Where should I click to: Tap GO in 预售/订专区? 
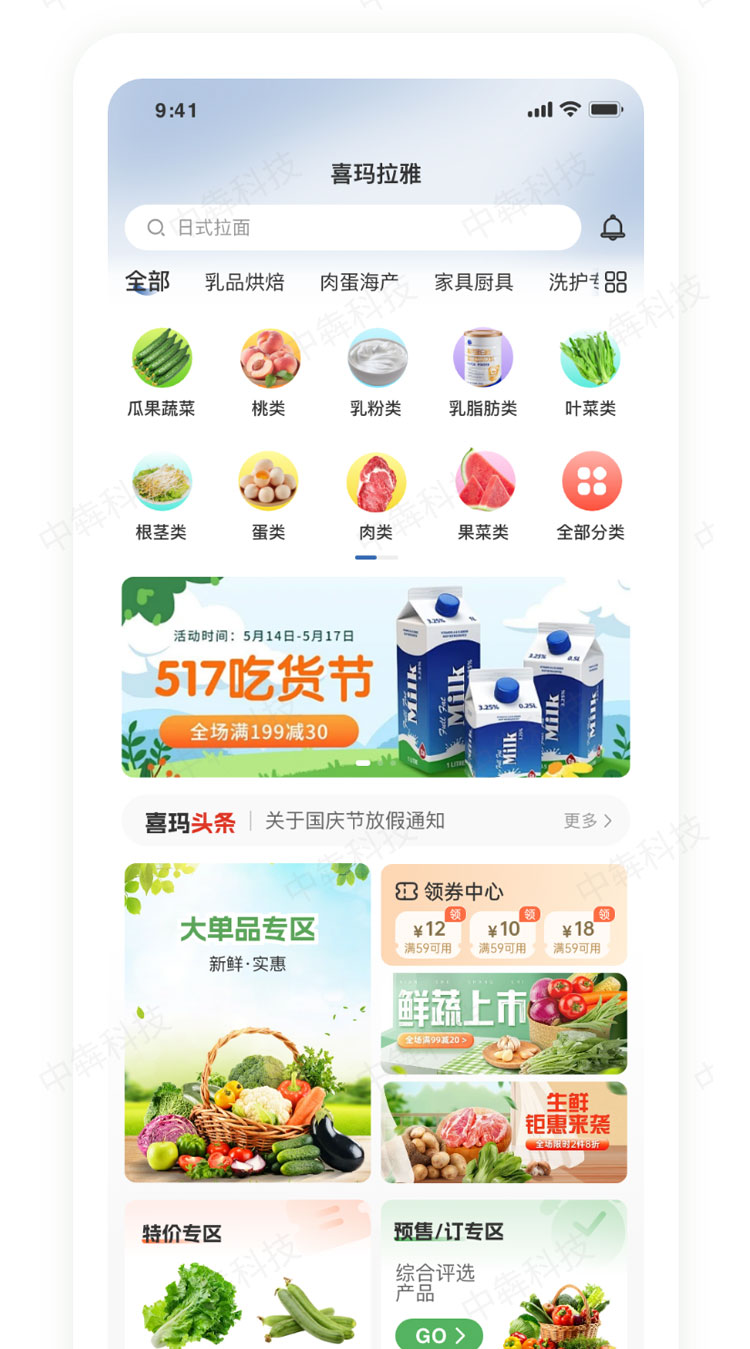[438, 1335]
